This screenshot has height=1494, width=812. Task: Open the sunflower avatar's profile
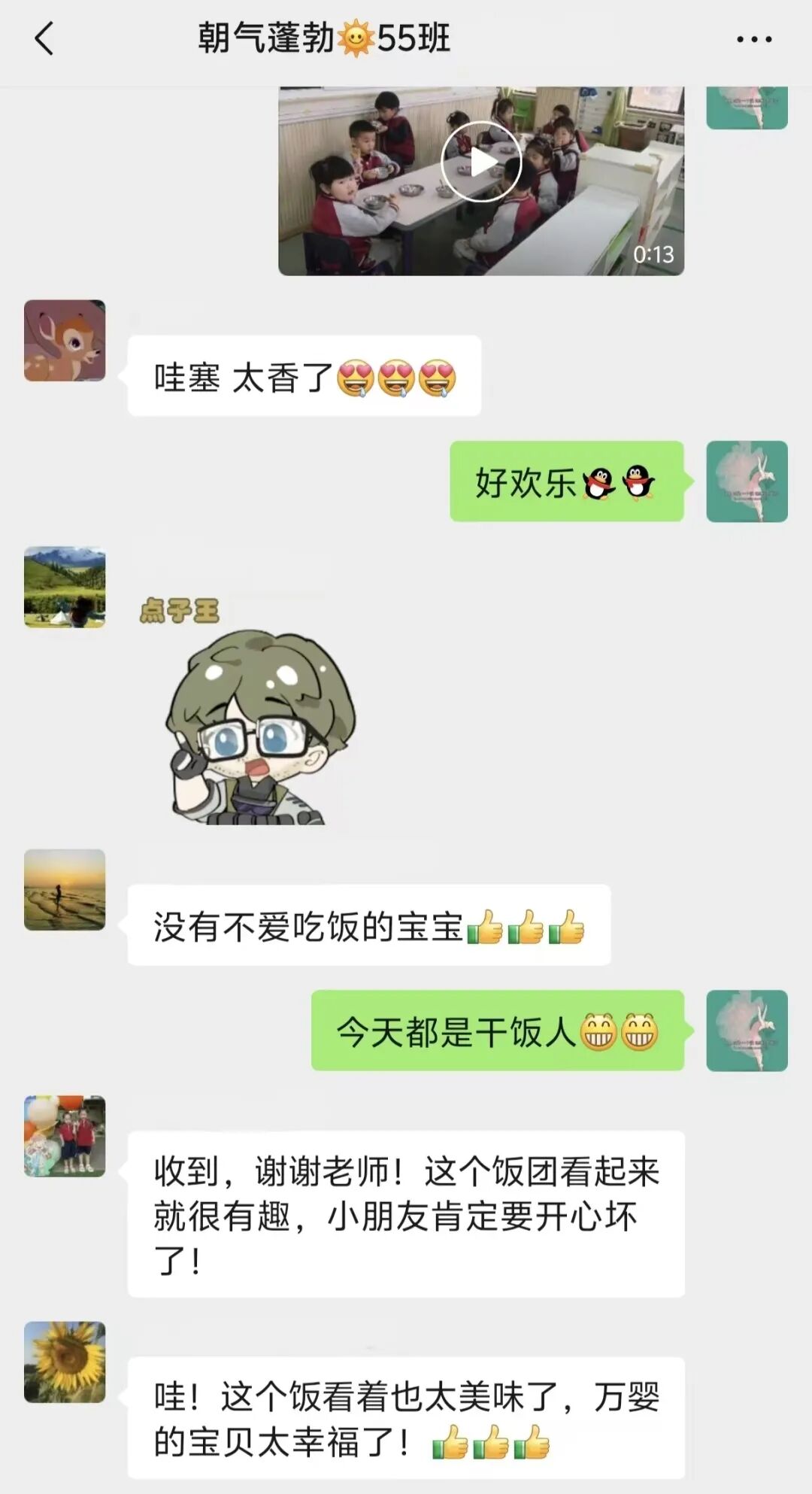pyautogui.click(x=65, y=1362)
